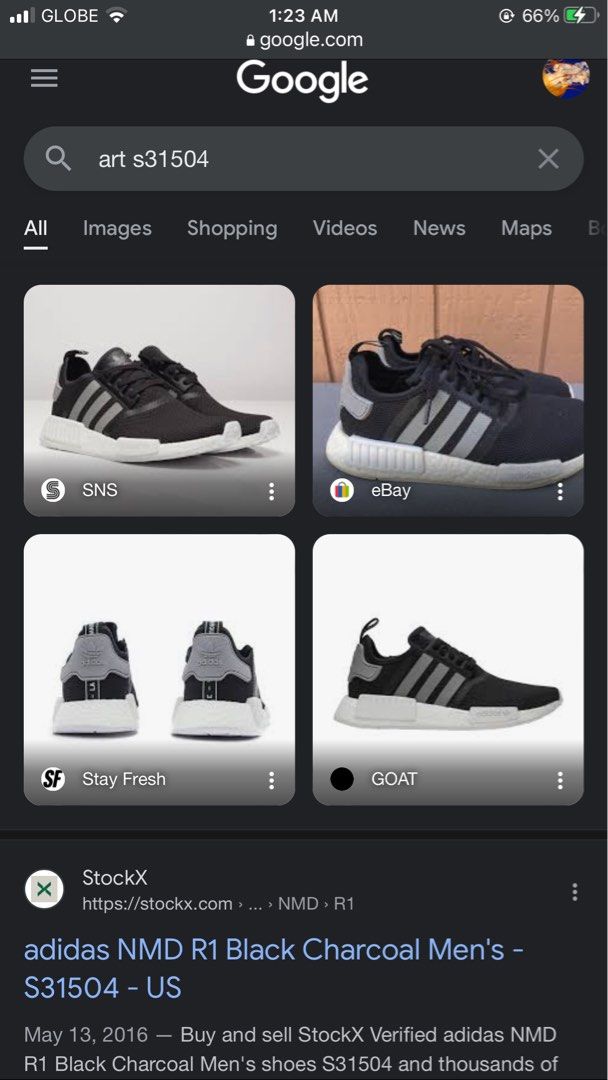The width and height of the screenshot is (608, 1080).
Task: Clear the search query
Action: pos(548,159)
